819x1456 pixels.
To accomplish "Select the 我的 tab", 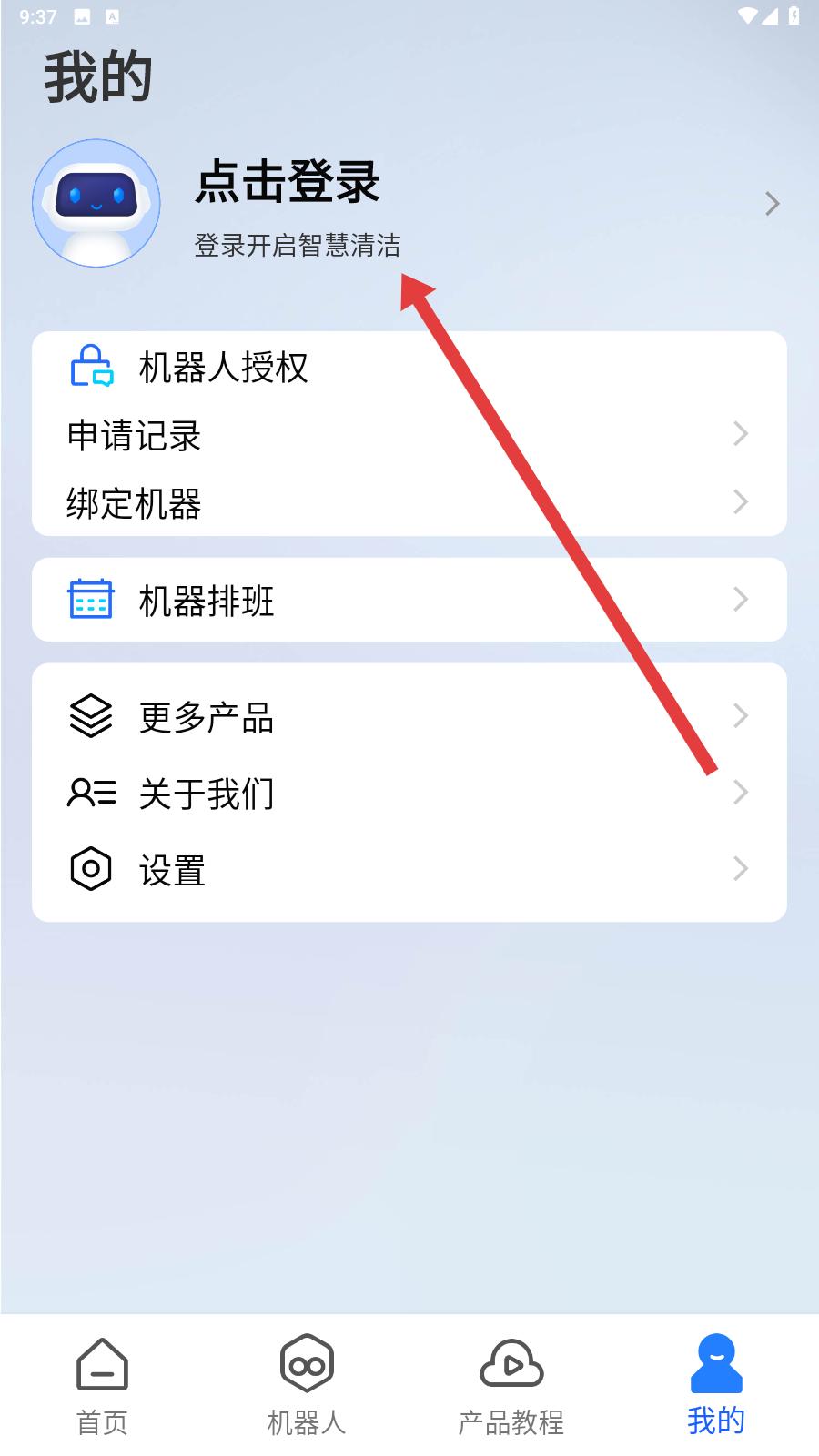I will 716,1385.
